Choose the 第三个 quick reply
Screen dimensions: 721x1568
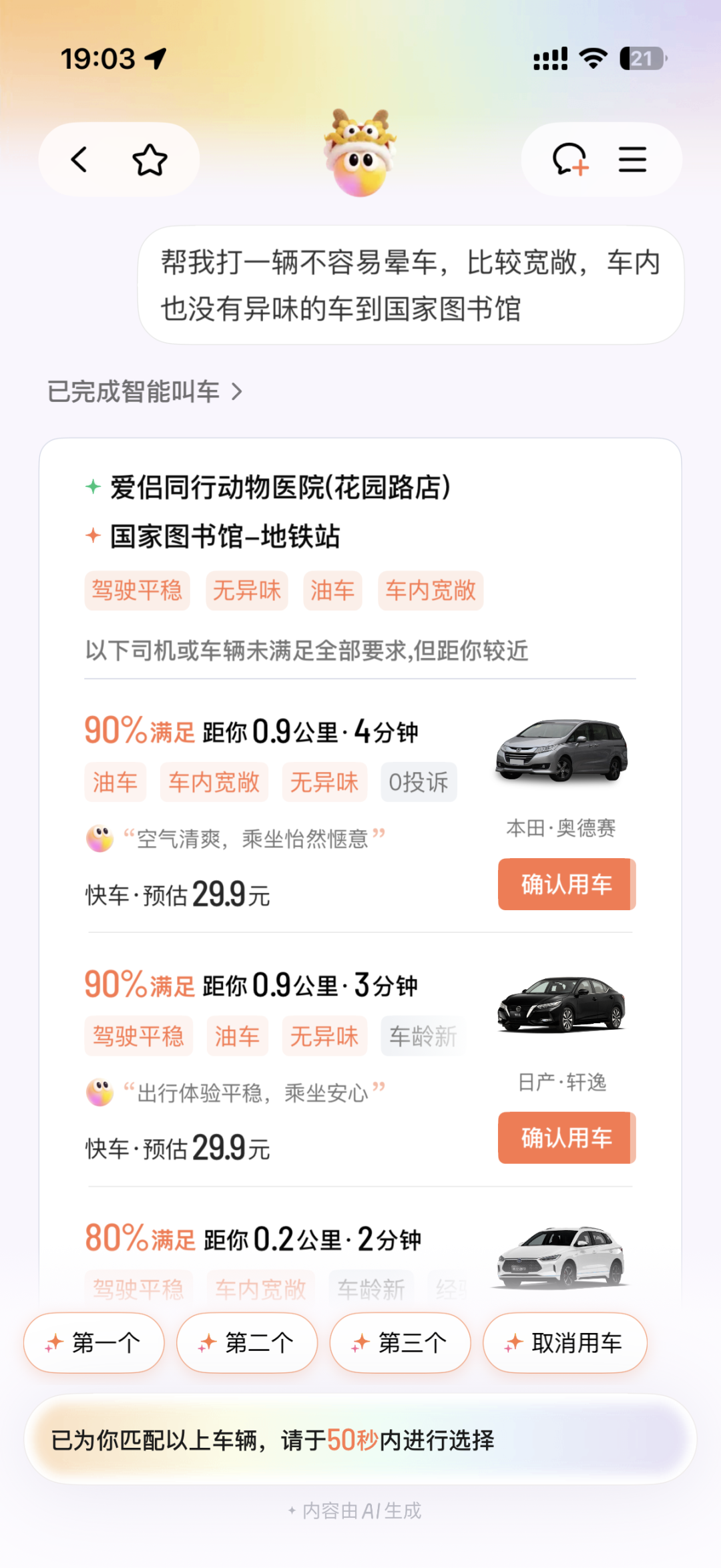(401, 1343)
